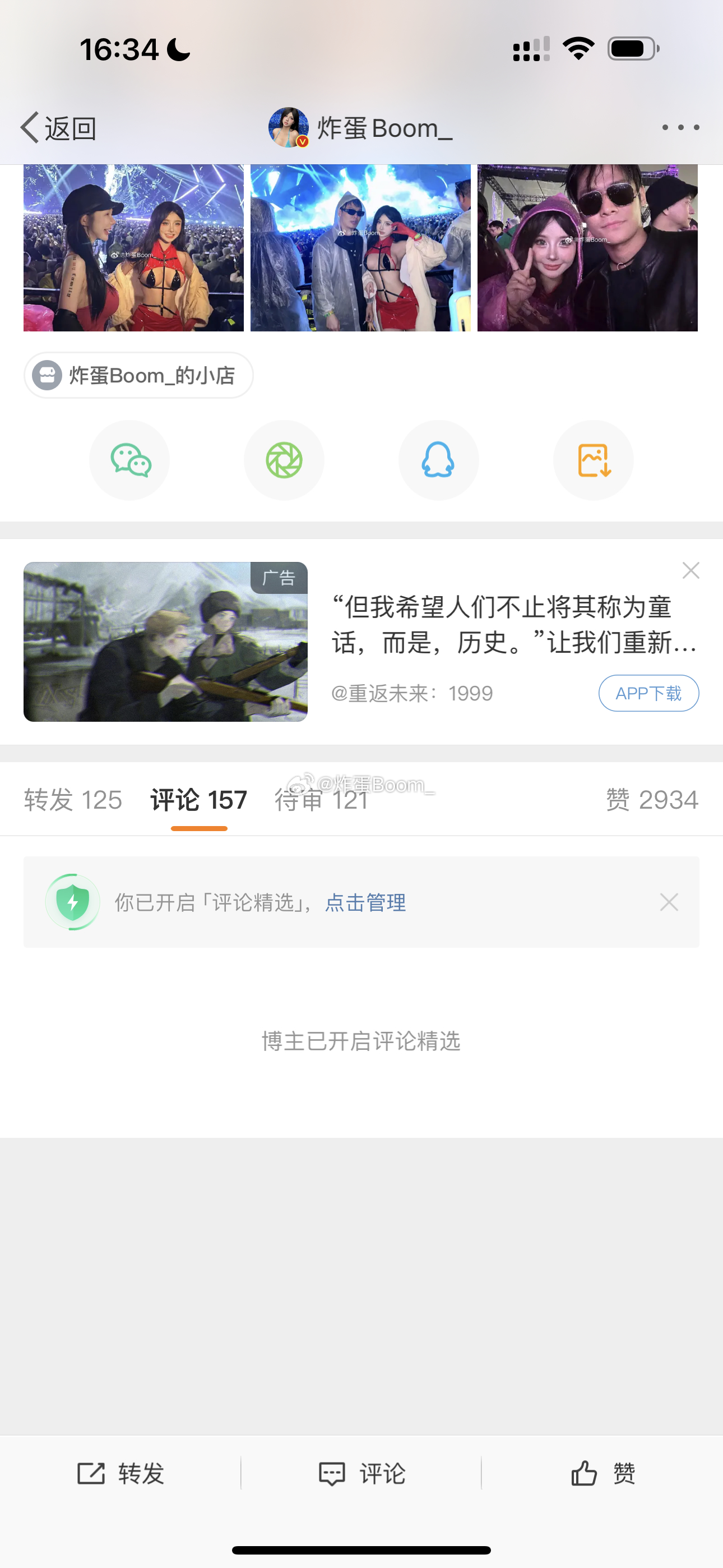Image resolution: width=723 pixels, height=1568 pixels.
Task: Dismiss the 评论精选 notice banner
Action: [x=669, y=902]
